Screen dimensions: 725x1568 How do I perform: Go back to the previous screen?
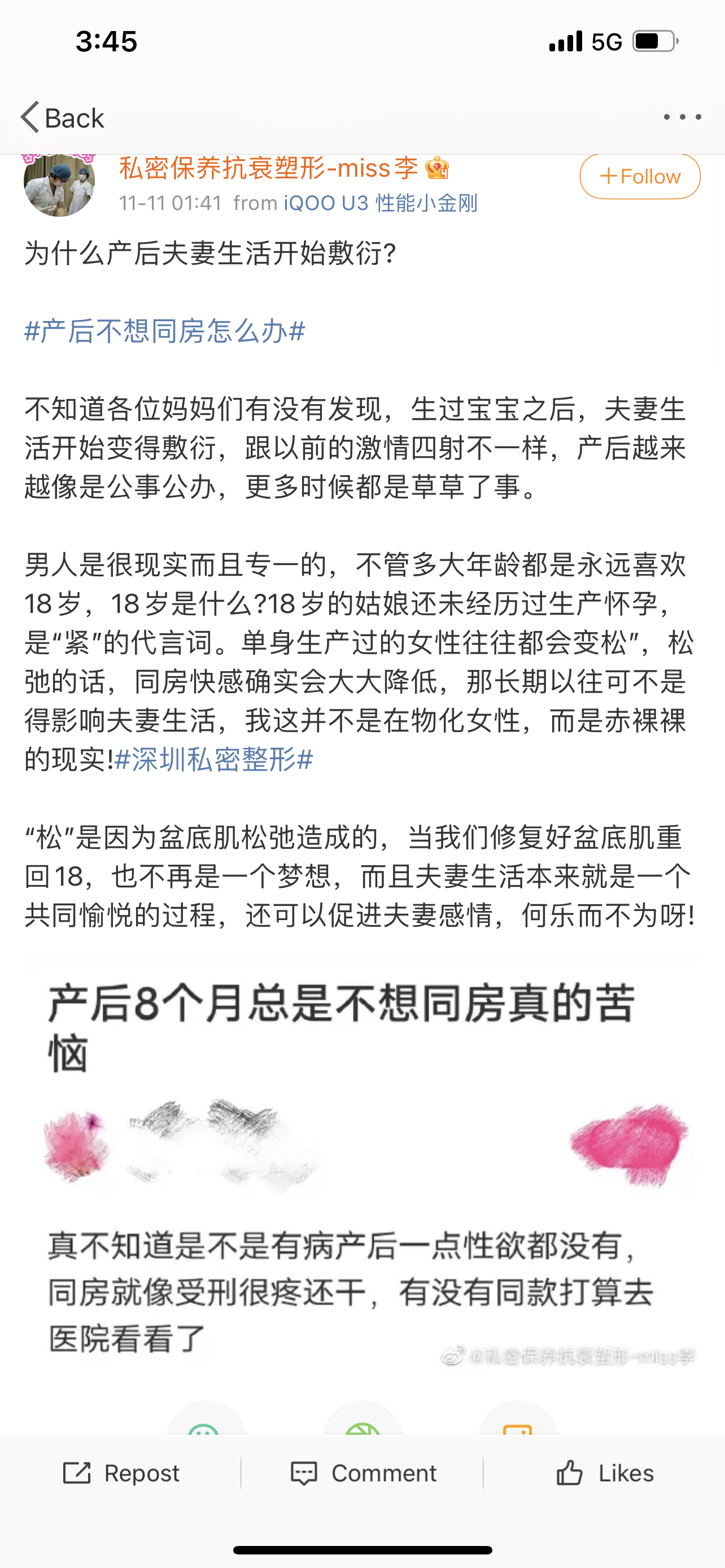(62, 117)
